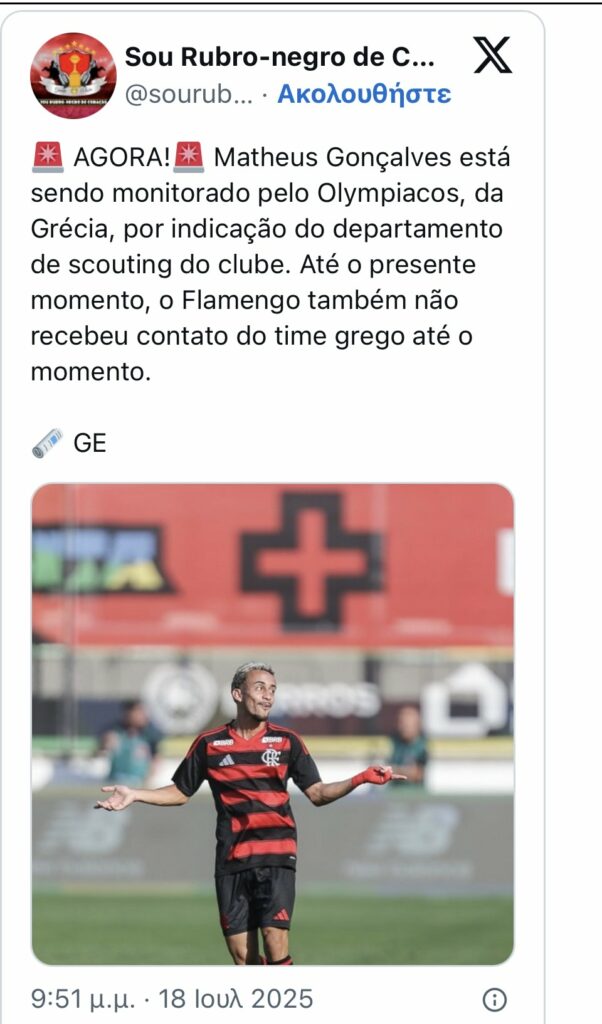
Task: Open the Sou Rubro-negro account name
Action: coord(279,57)
